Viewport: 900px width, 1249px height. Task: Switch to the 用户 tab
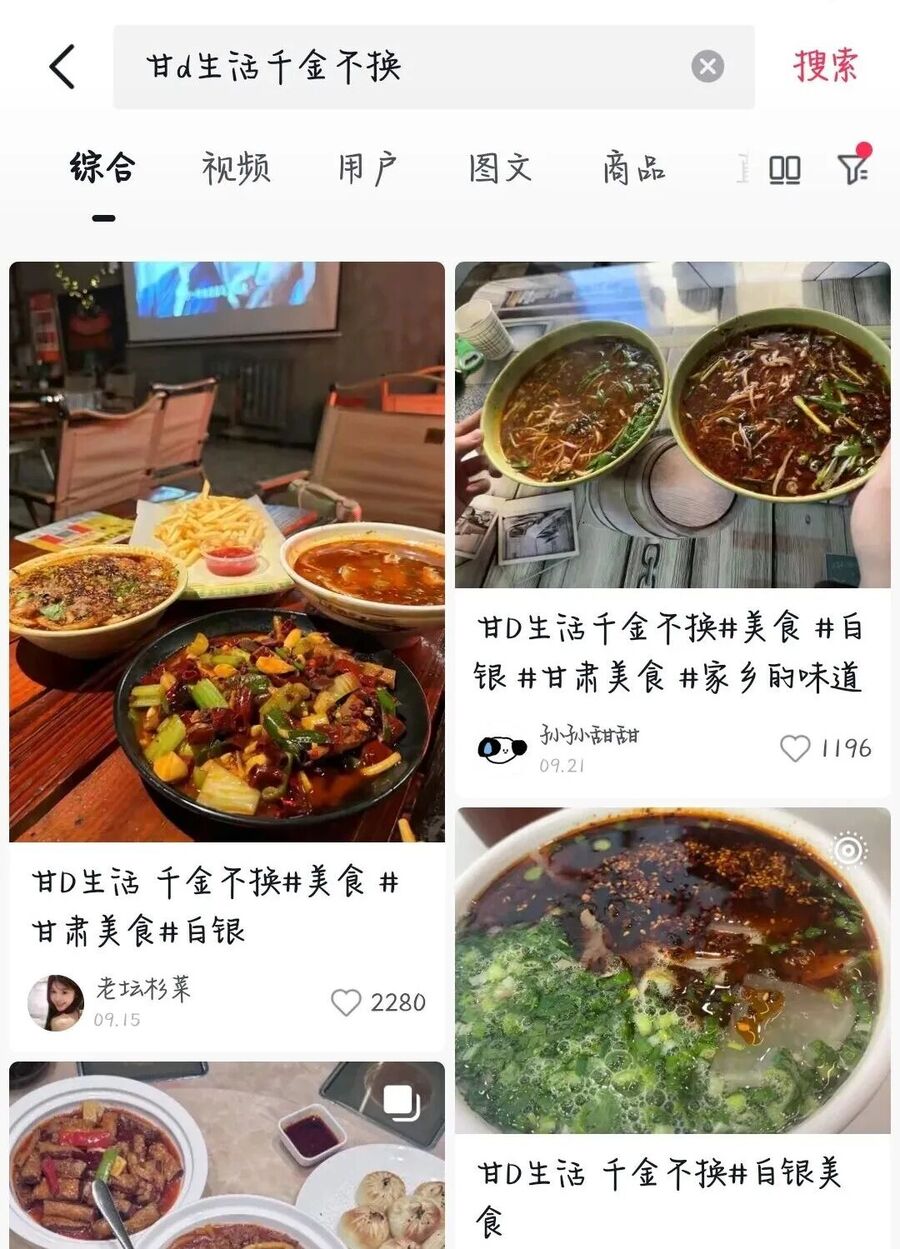pyautogui.click(x=368, y=168)
